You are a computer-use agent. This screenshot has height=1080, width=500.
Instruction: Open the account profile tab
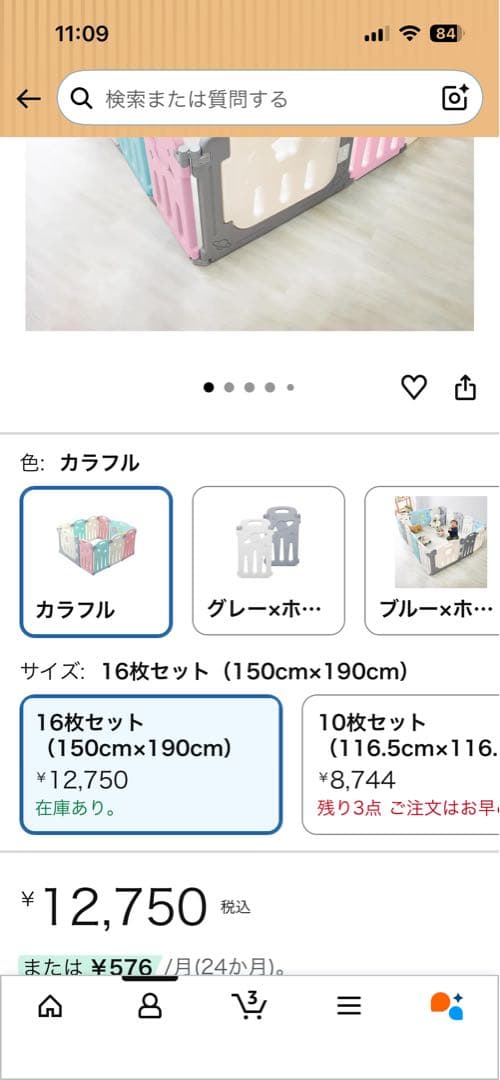click(149, 1007)
